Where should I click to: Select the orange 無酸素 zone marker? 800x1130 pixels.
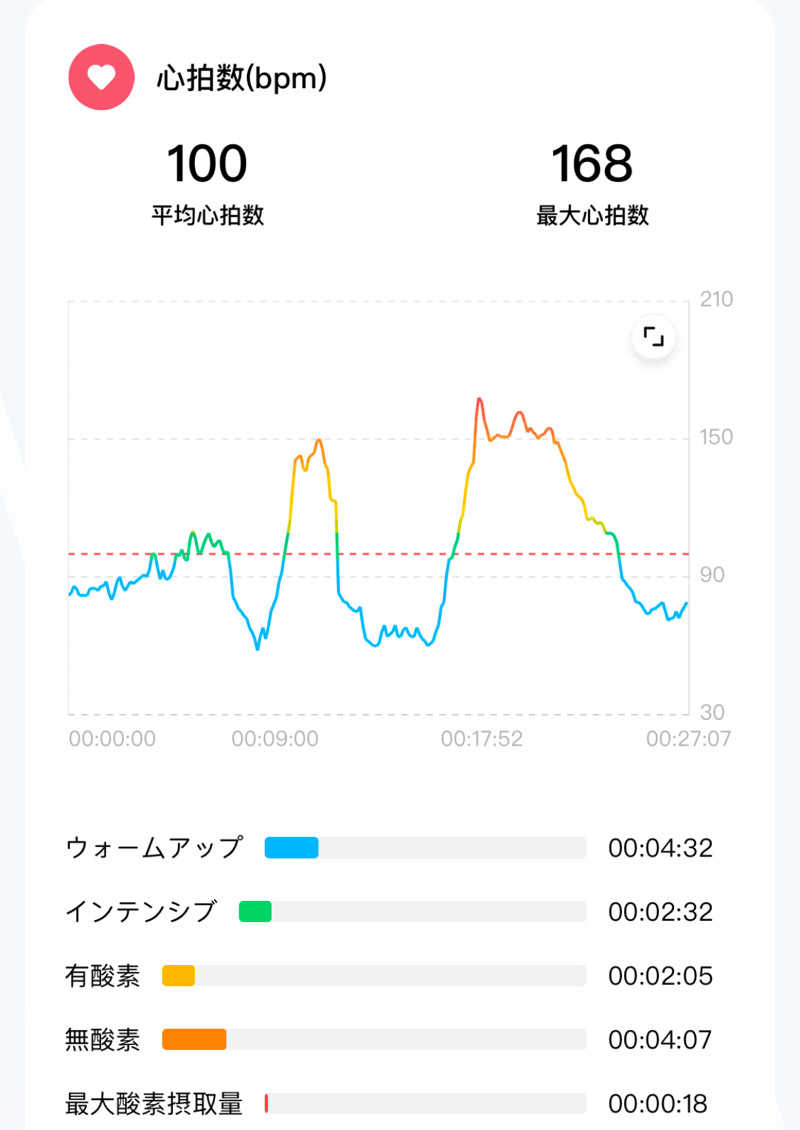click(195, 1039)
